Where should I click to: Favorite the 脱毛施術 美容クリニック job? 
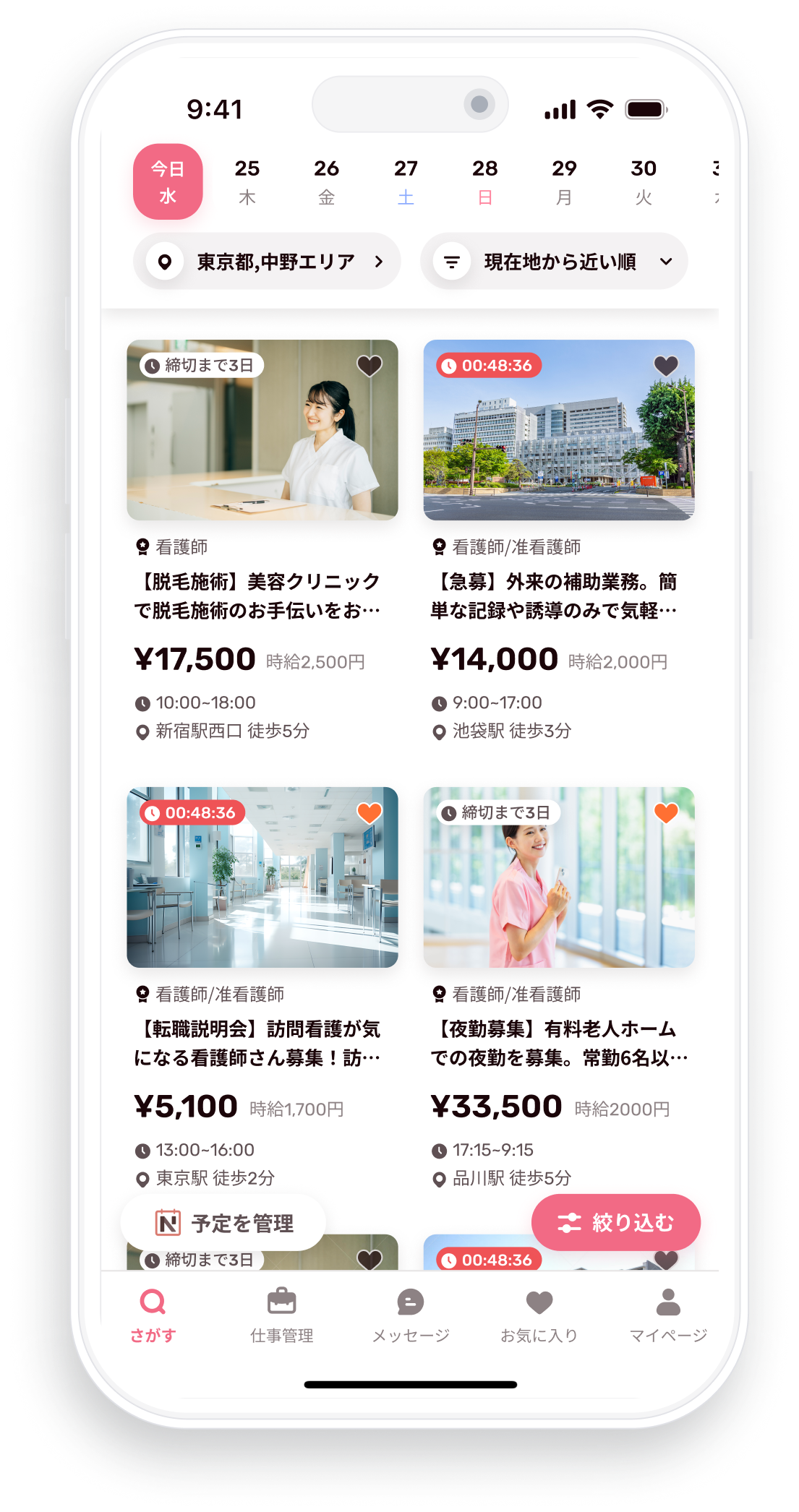click(369, 366)
